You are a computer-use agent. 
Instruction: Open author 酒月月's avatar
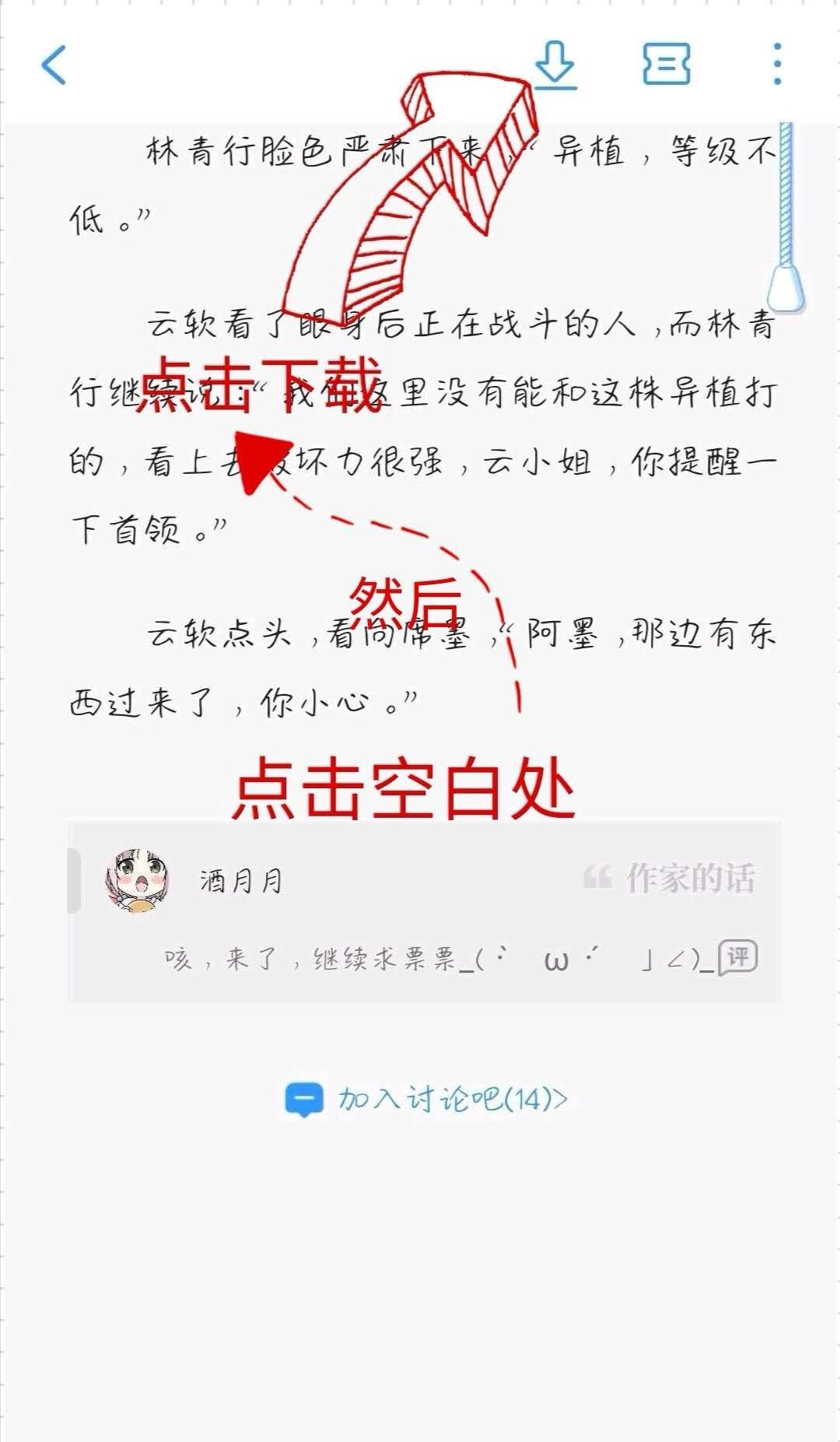(x=138, y=880)
